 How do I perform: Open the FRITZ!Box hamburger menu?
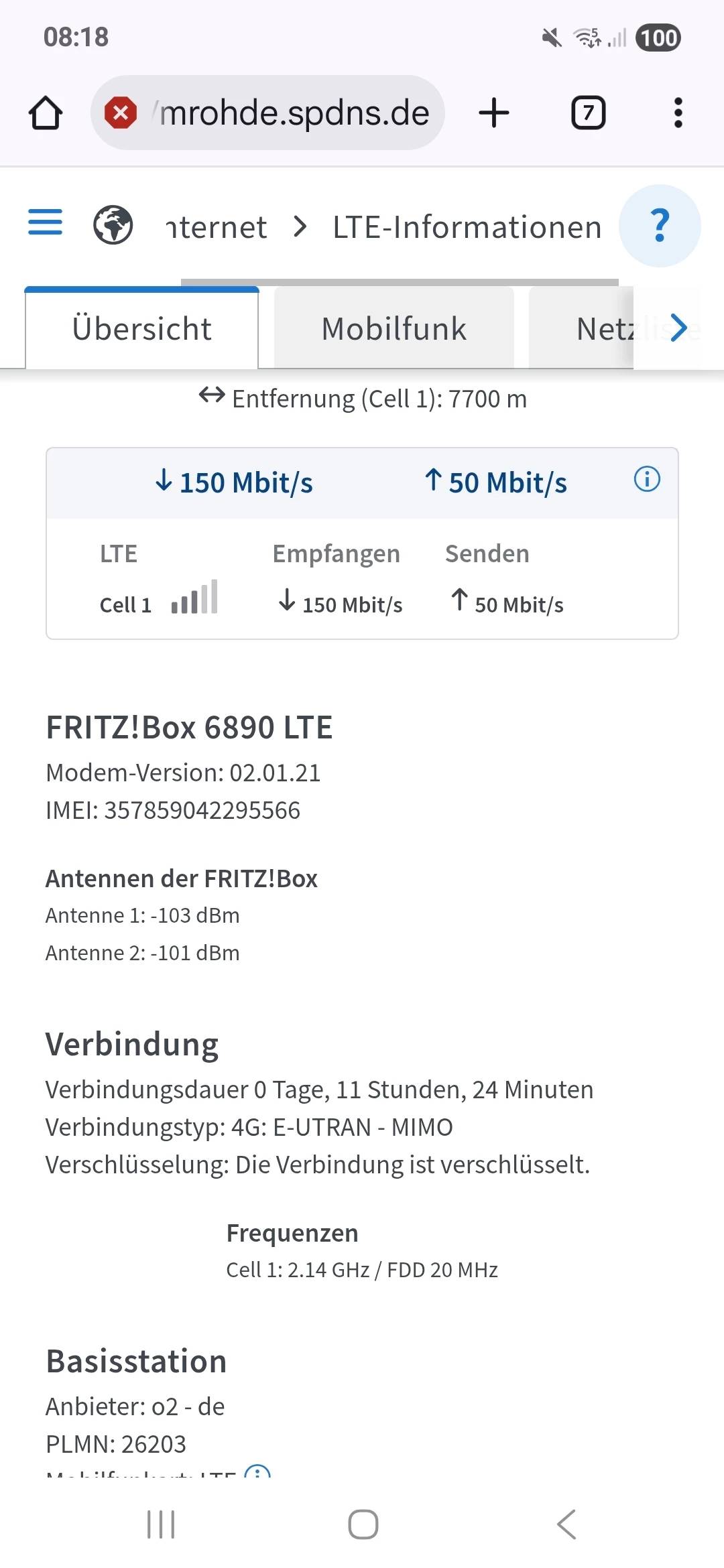pos(45,222)
